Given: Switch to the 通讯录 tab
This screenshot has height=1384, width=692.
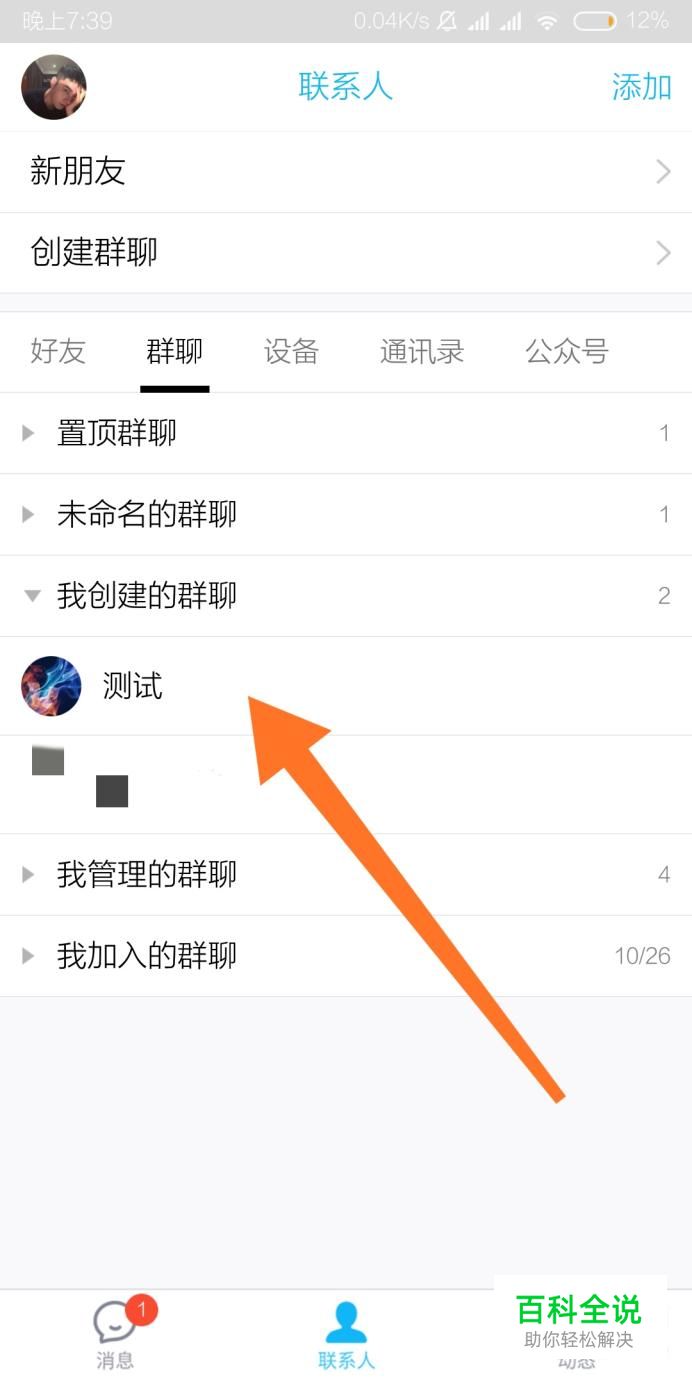Looking at the screenshot, I should [x=422, y=352].
